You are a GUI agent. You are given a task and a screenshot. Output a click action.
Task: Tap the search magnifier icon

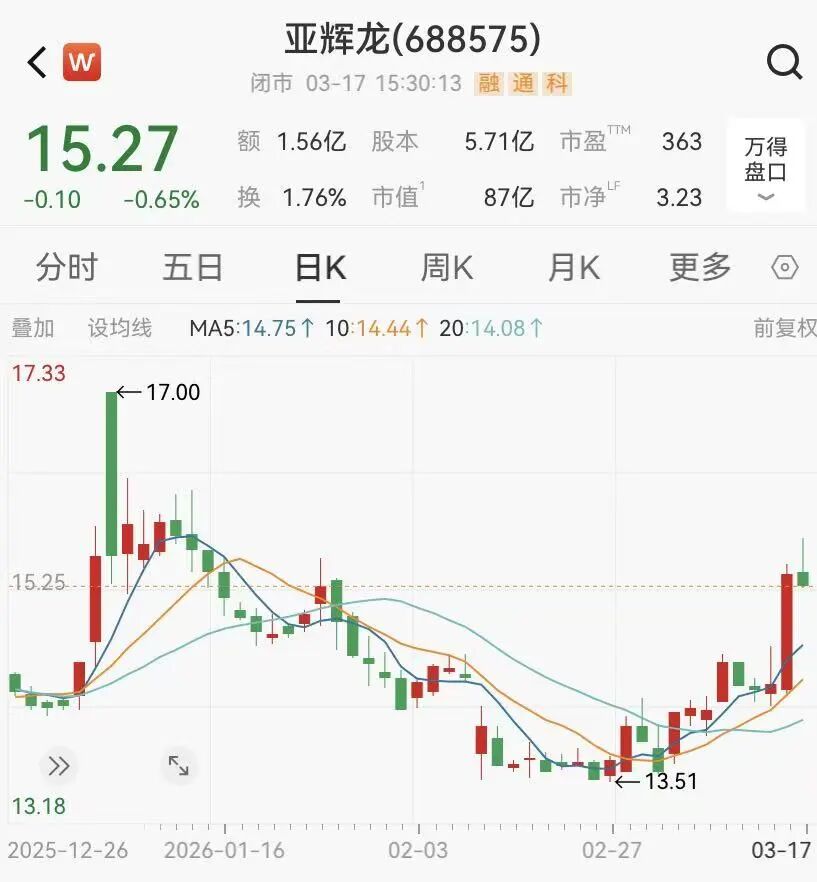785,62
